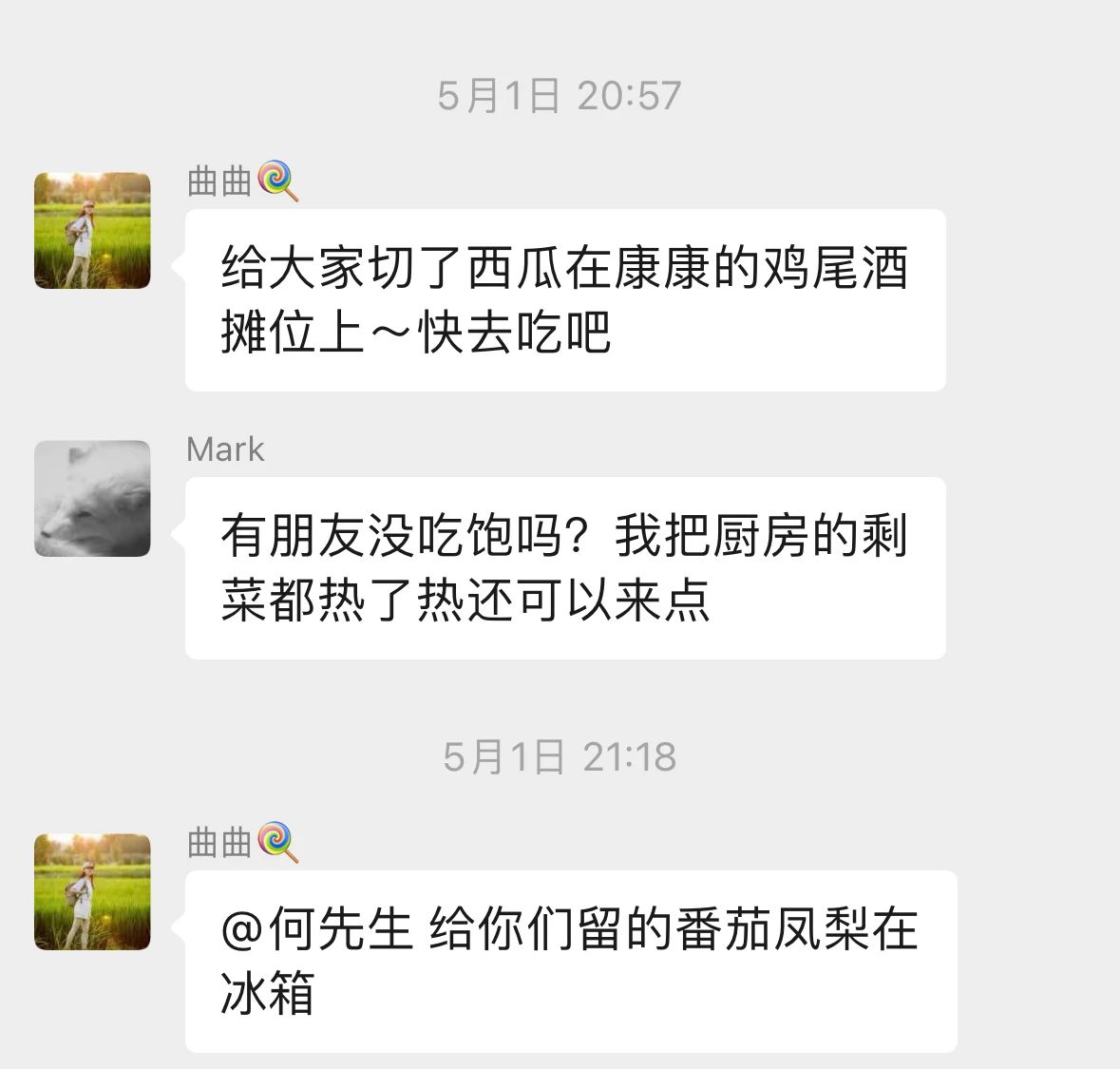1120x1069 pixels.
Task: Open Mark's profile via his fox avatar
Action: (x=92, y=498)
